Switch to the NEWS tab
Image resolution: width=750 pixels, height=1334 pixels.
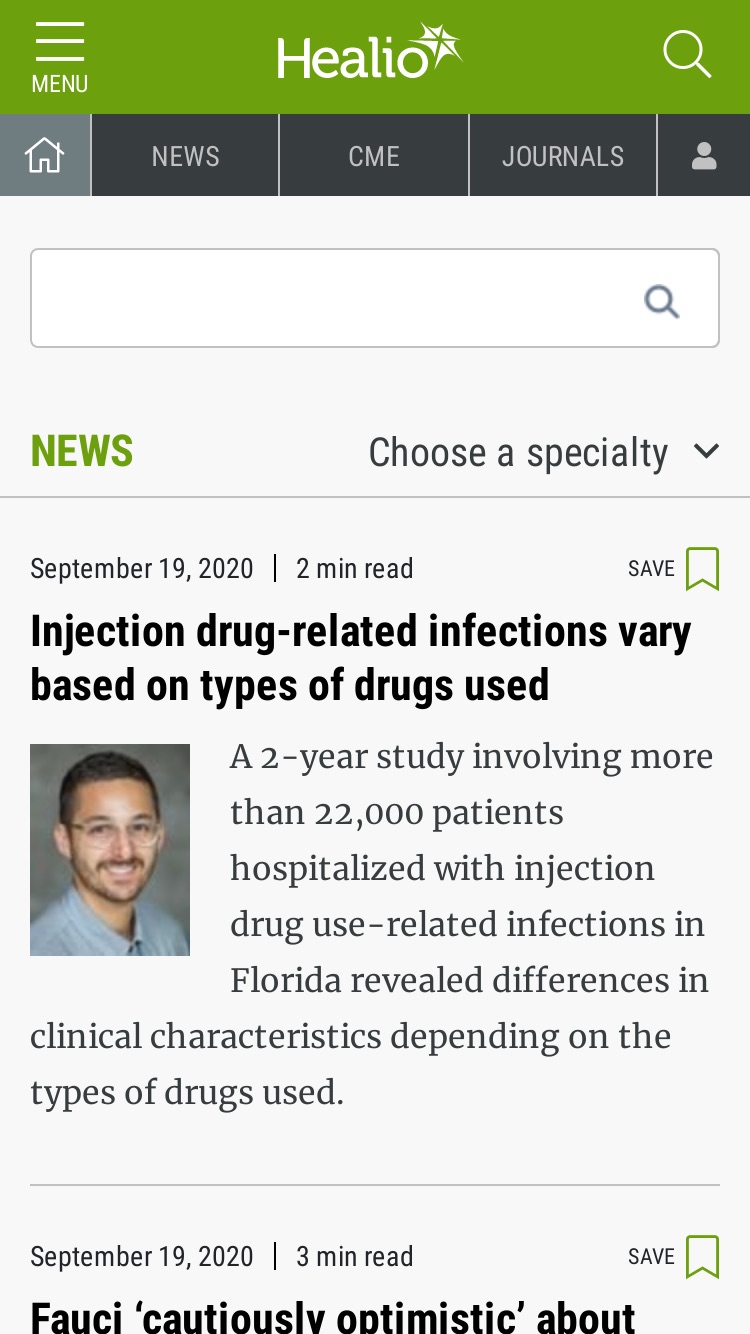coord(185,156)
